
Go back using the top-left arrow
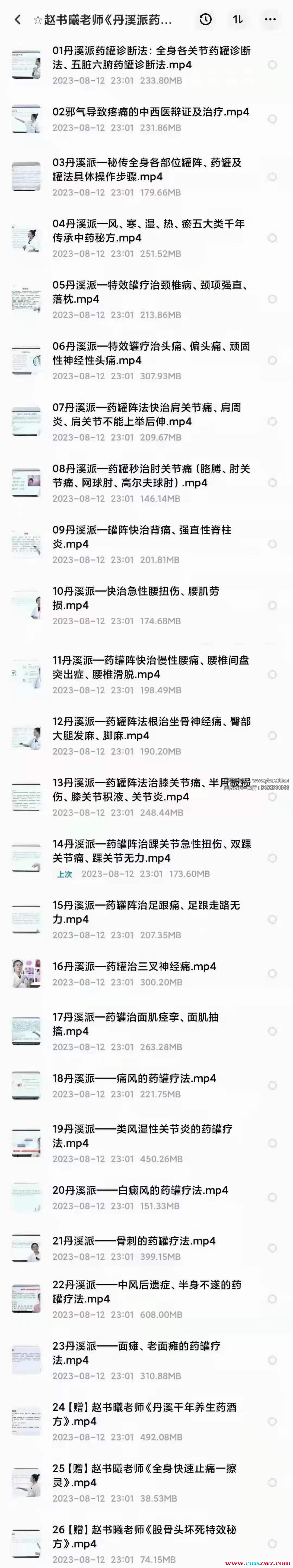(x=18, y=20)
